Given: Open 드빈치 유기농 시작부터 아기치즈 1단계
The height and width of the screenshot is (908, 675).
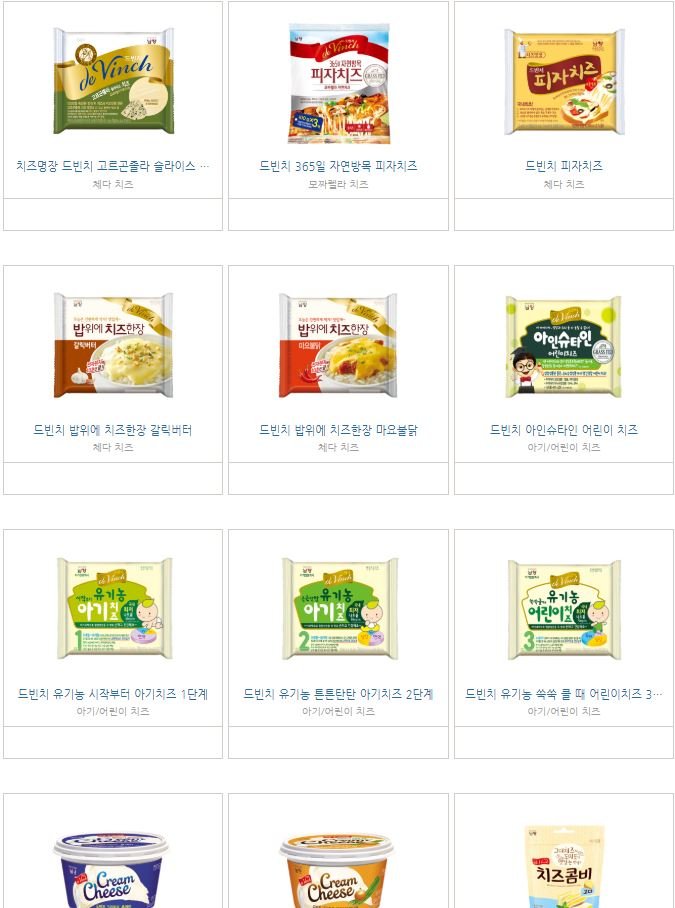Looking at the screenshot, I should (113, 694).
